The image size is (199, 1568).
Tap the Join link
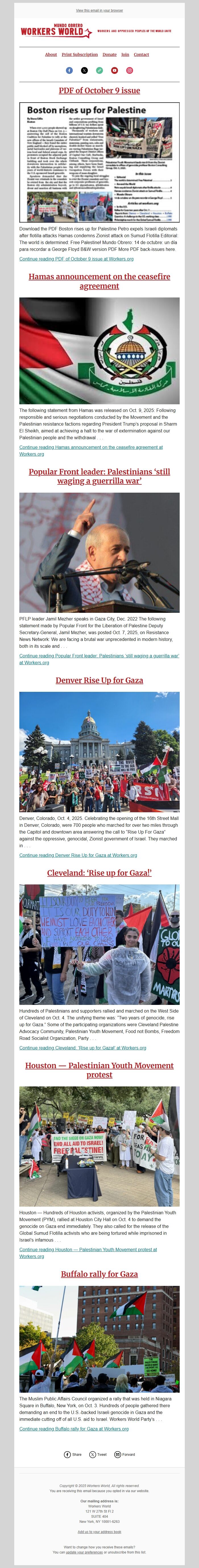[125, 55]
